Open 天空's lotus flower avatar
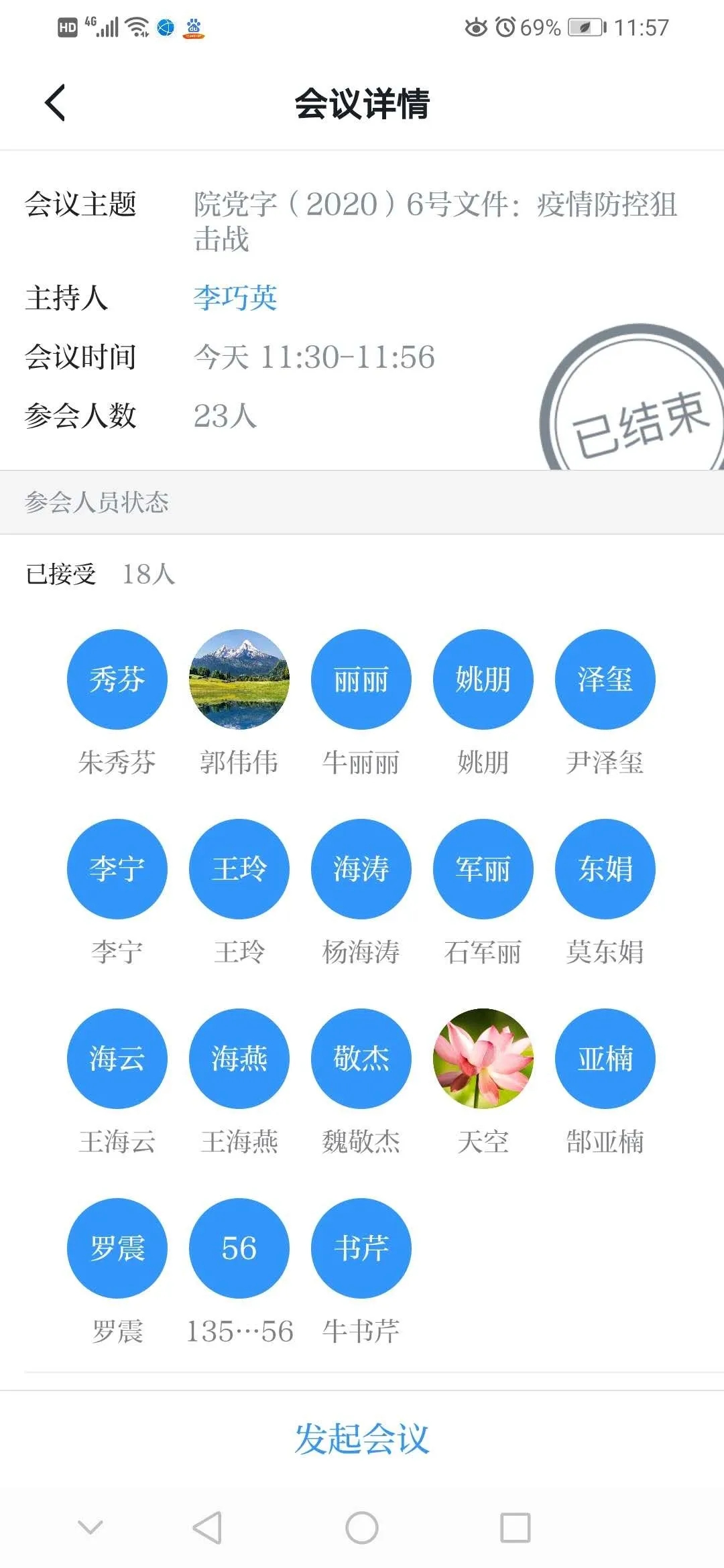 483,1059
